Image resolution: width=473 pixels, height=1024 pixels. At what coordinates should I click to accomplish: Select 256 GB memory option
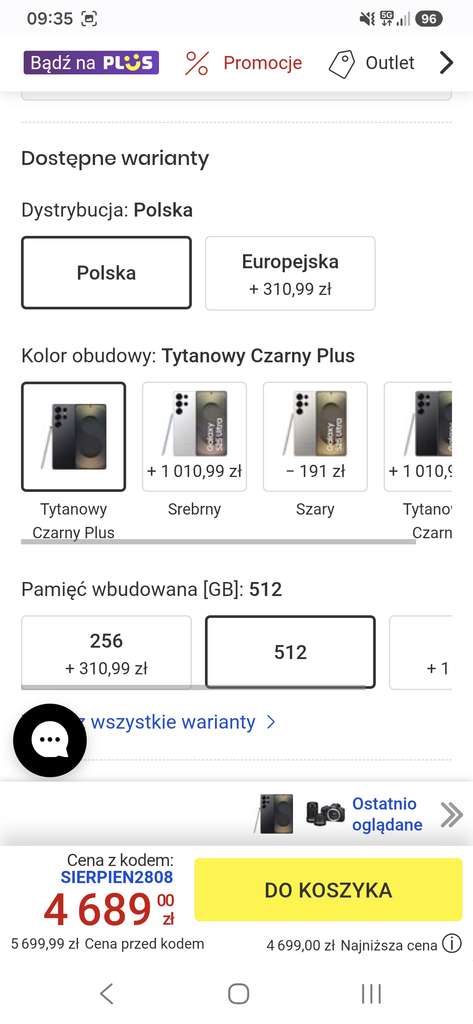106,652
